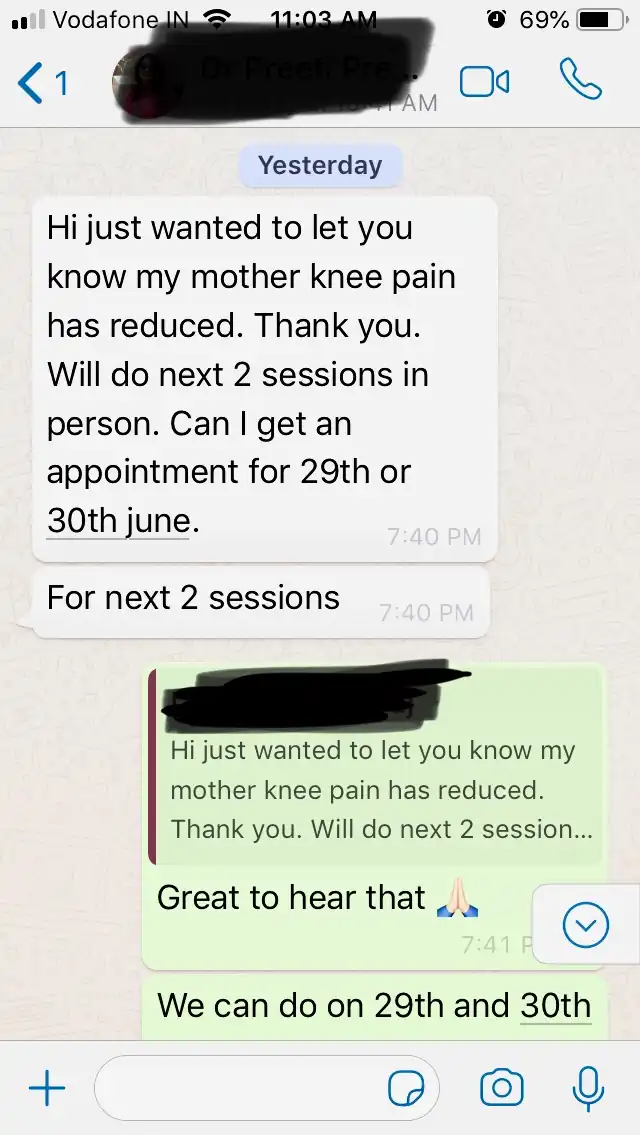
Task: Open the camera to take a photo
Action: (501, 1088)
